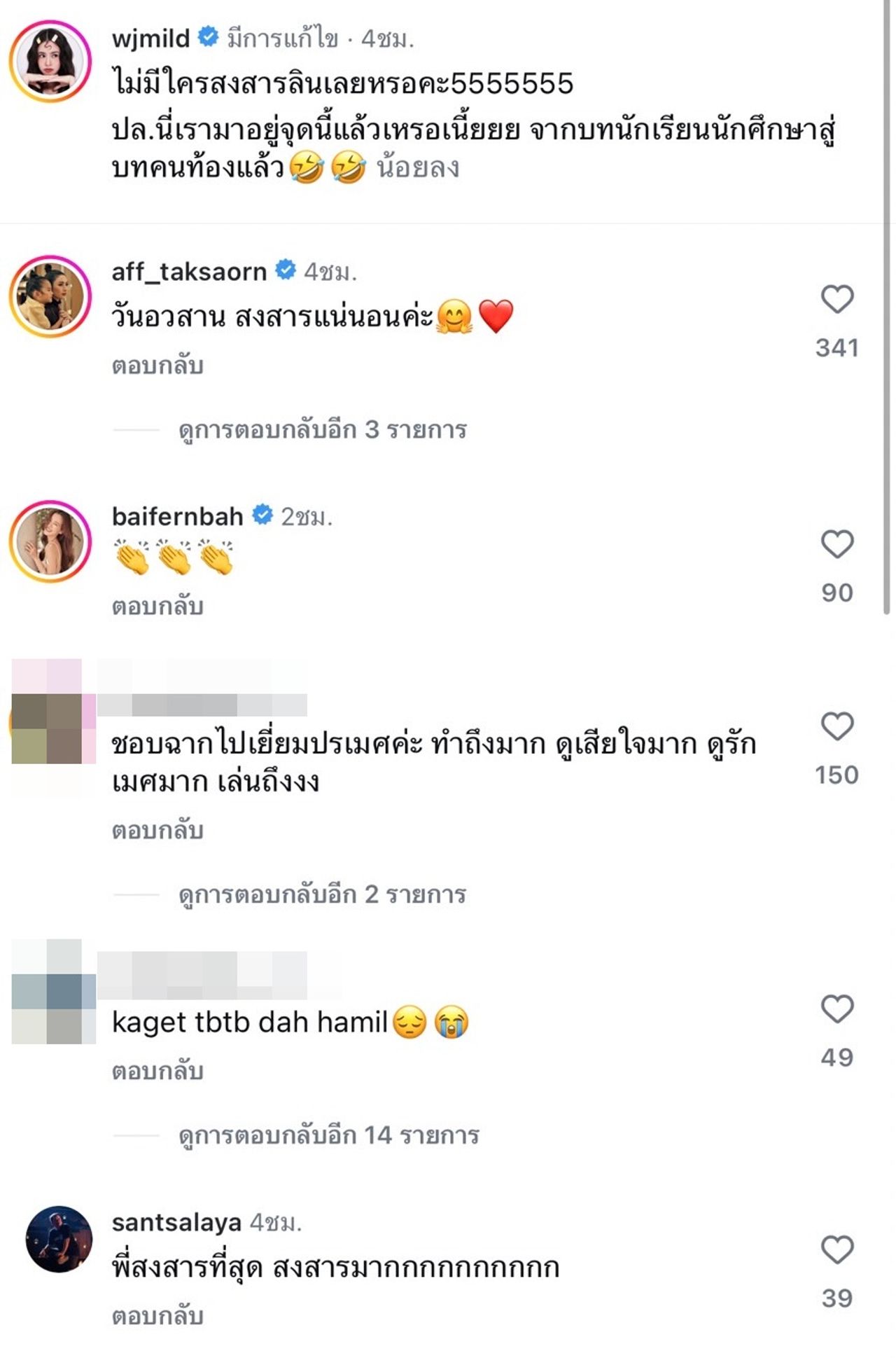Expand the 2 more replies thread
This screenshot has height=1358, width=896.
pyautogui.click(x=322, y=895)
